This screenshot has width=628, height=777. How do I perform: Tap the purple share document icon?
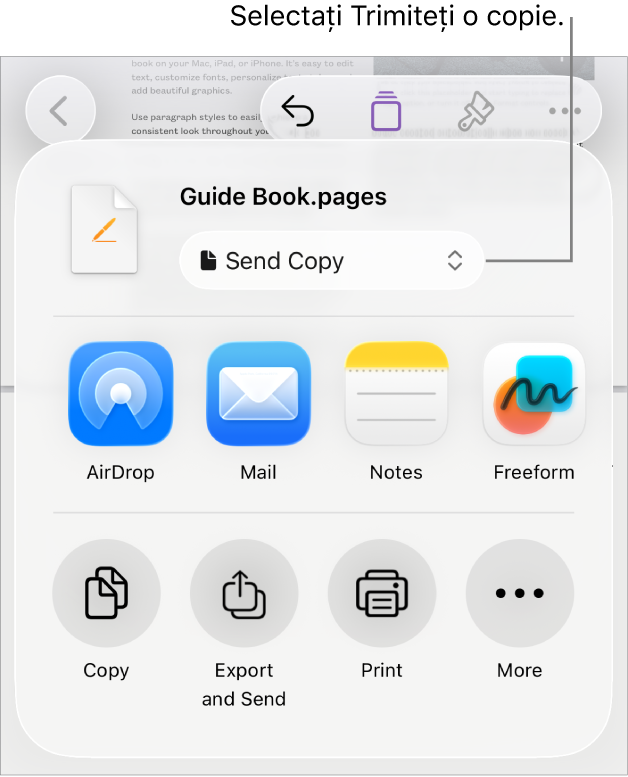(385, 111)
